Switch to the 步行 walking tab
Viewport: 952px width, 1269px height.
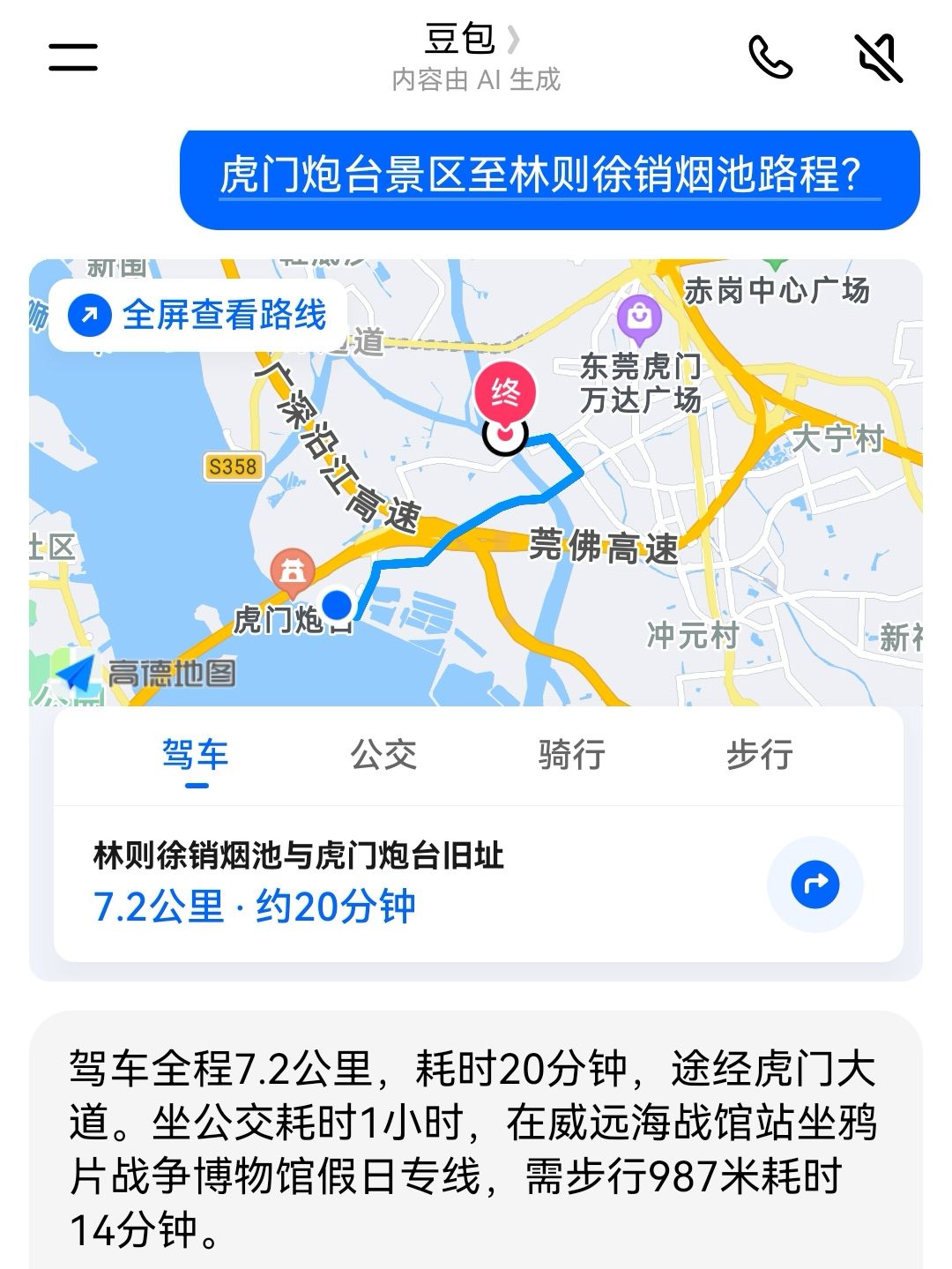click(759, 756)
